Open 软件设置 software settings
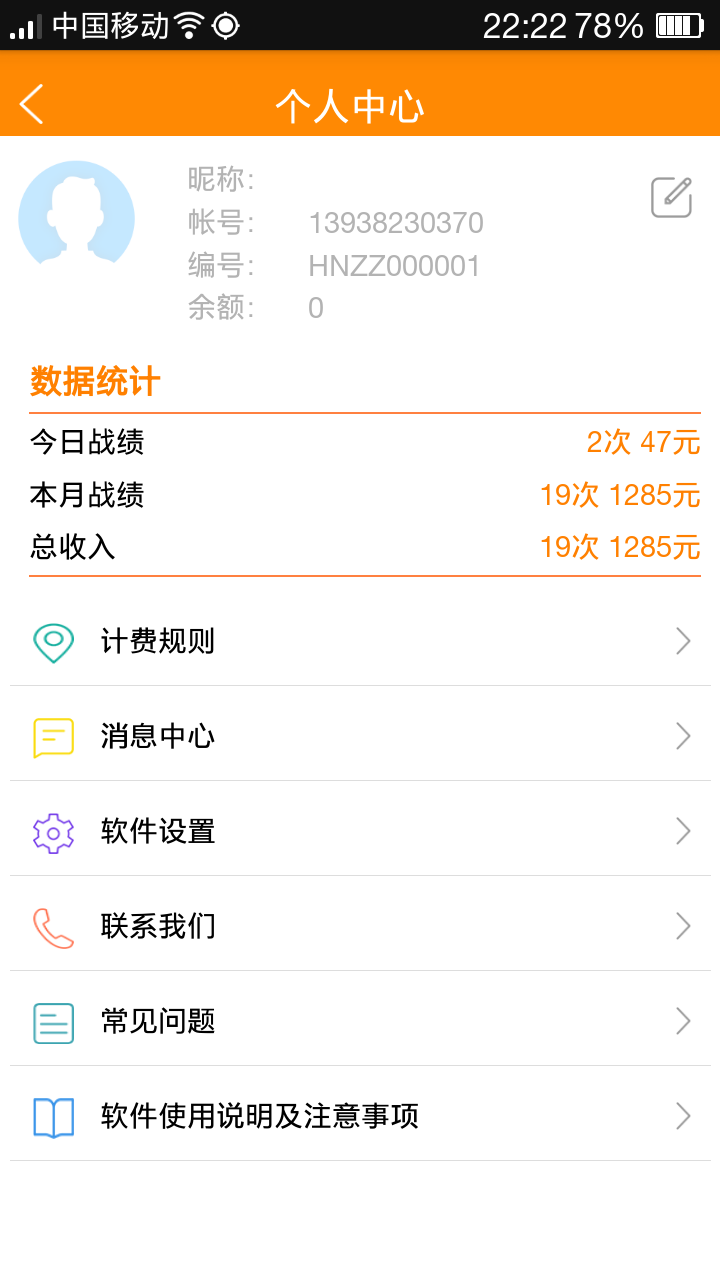Screen dimensions: 720x1280 360,831
